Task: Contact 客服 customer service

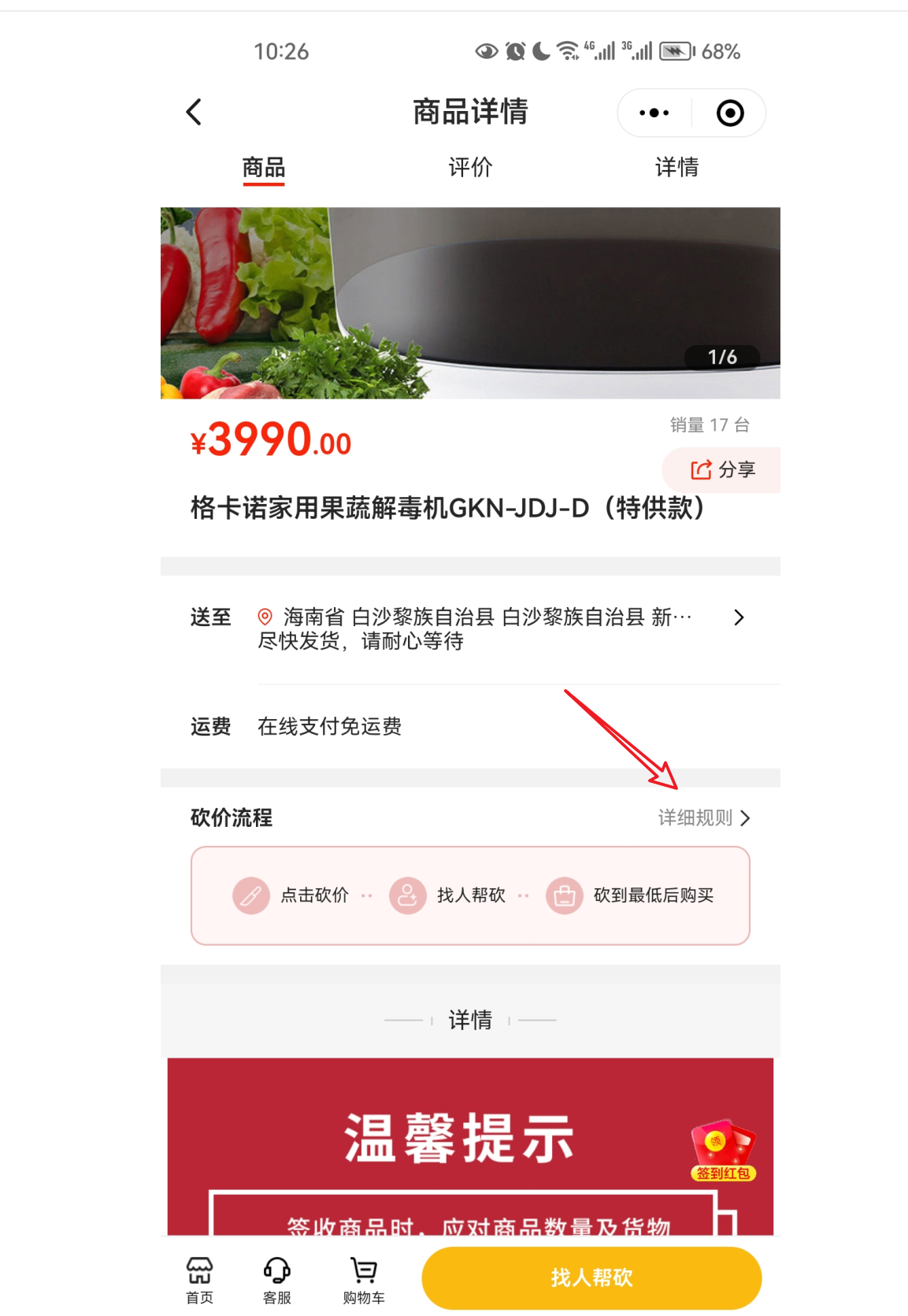Action: tap(276, 1280)
